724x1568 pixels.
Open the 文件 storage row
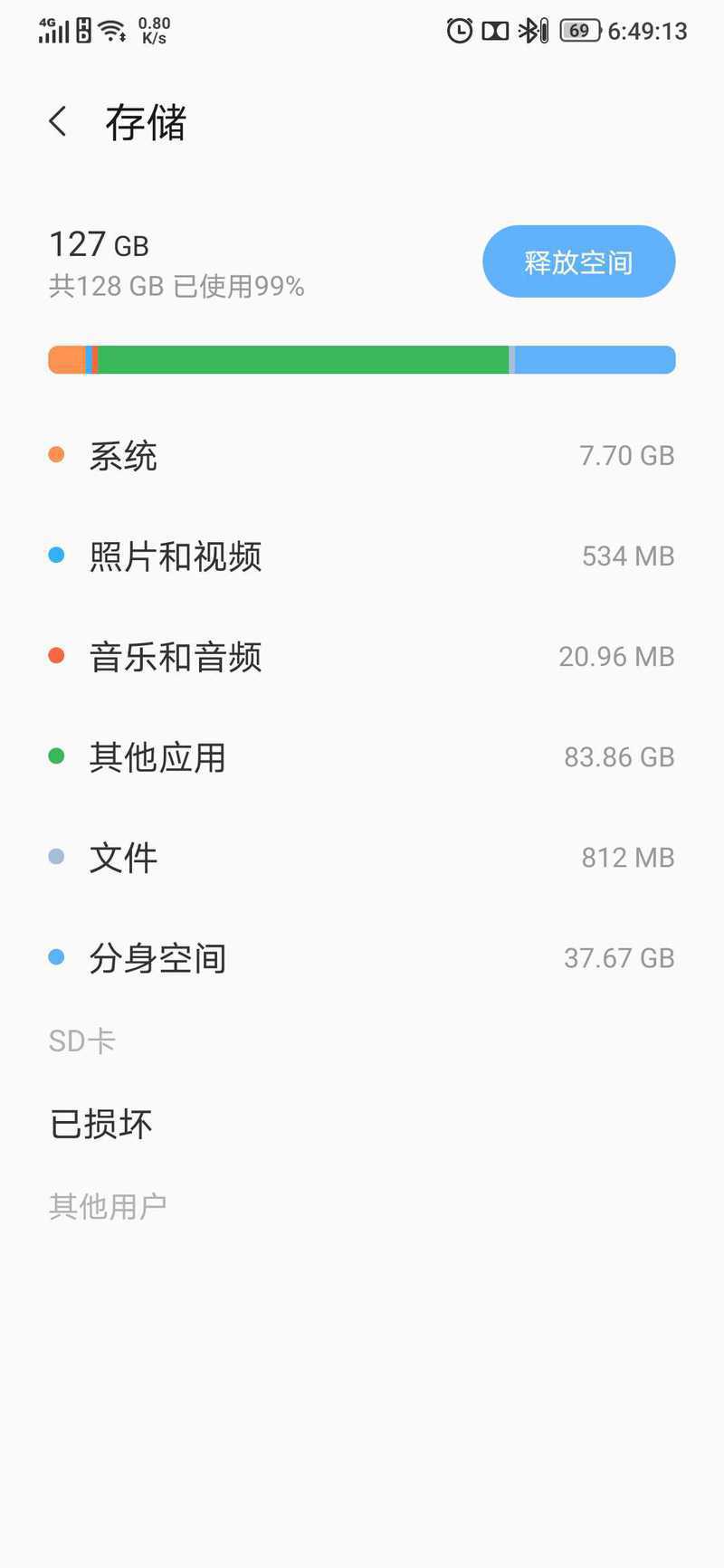coord(362,857)
